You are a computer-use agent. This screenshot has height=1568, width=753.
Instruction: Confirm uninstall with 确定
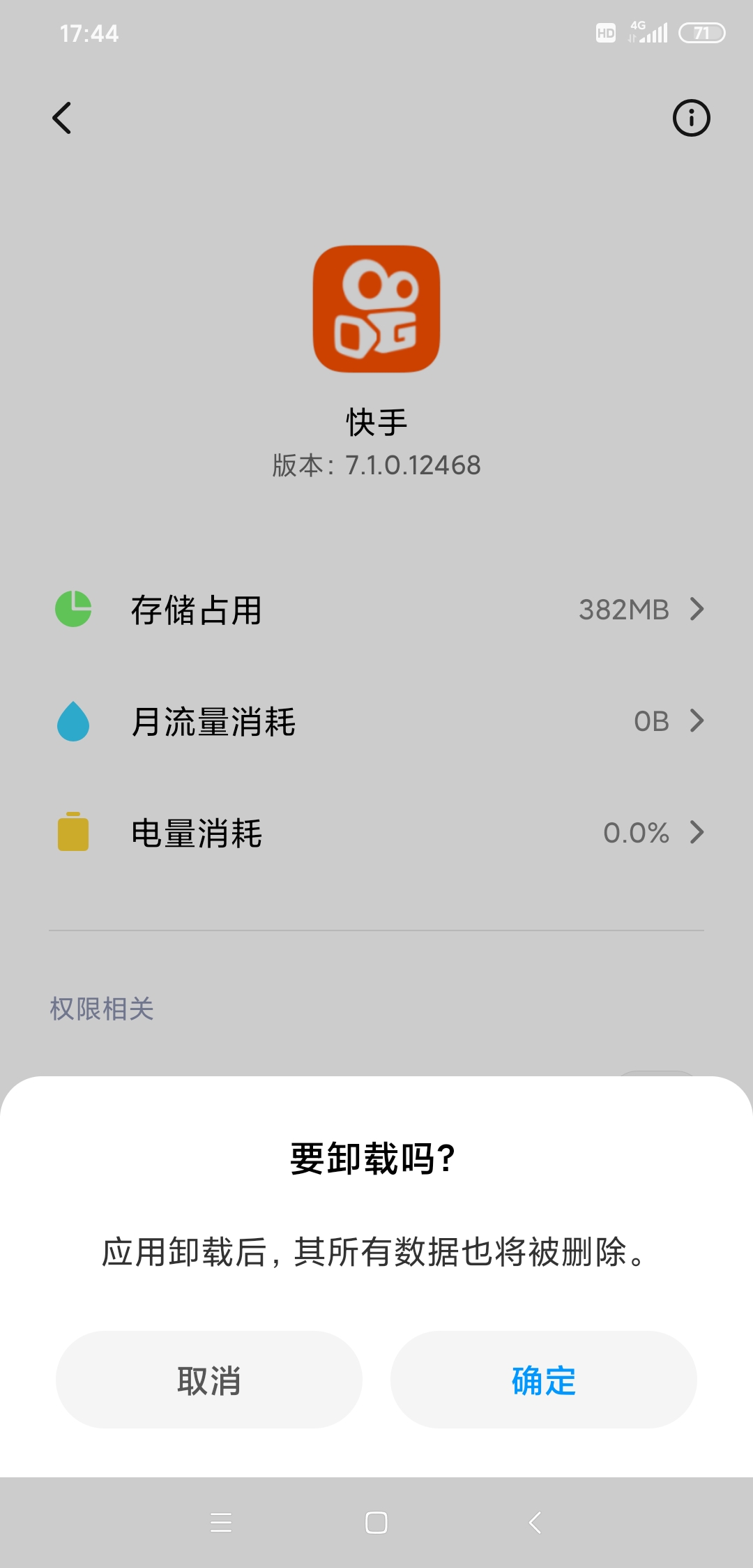pyautogui.click(x=543, y=1380)
